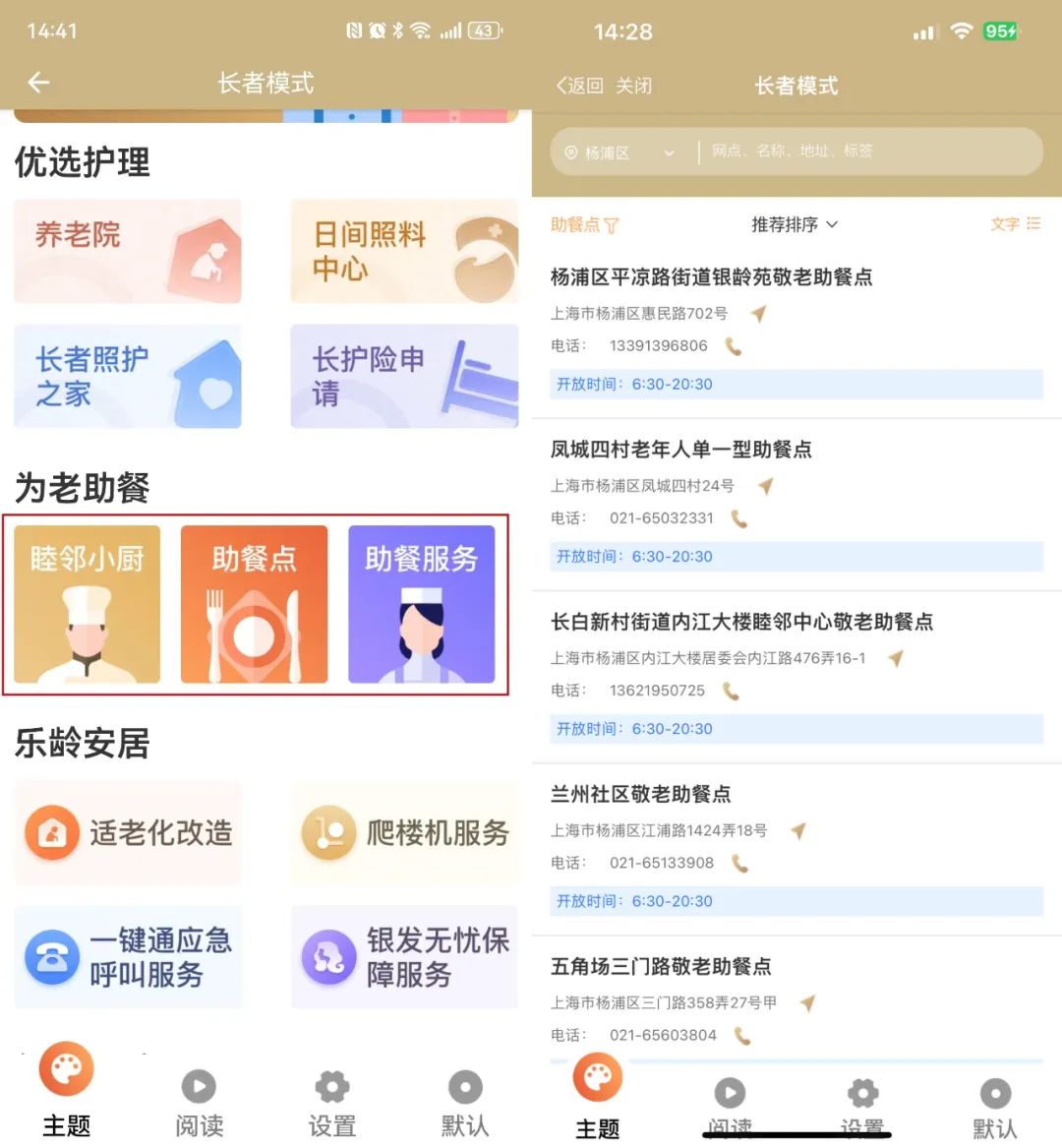Open the 助餐服务 tile
This screenshot has height=1148, width=1062.
(421, 604)
